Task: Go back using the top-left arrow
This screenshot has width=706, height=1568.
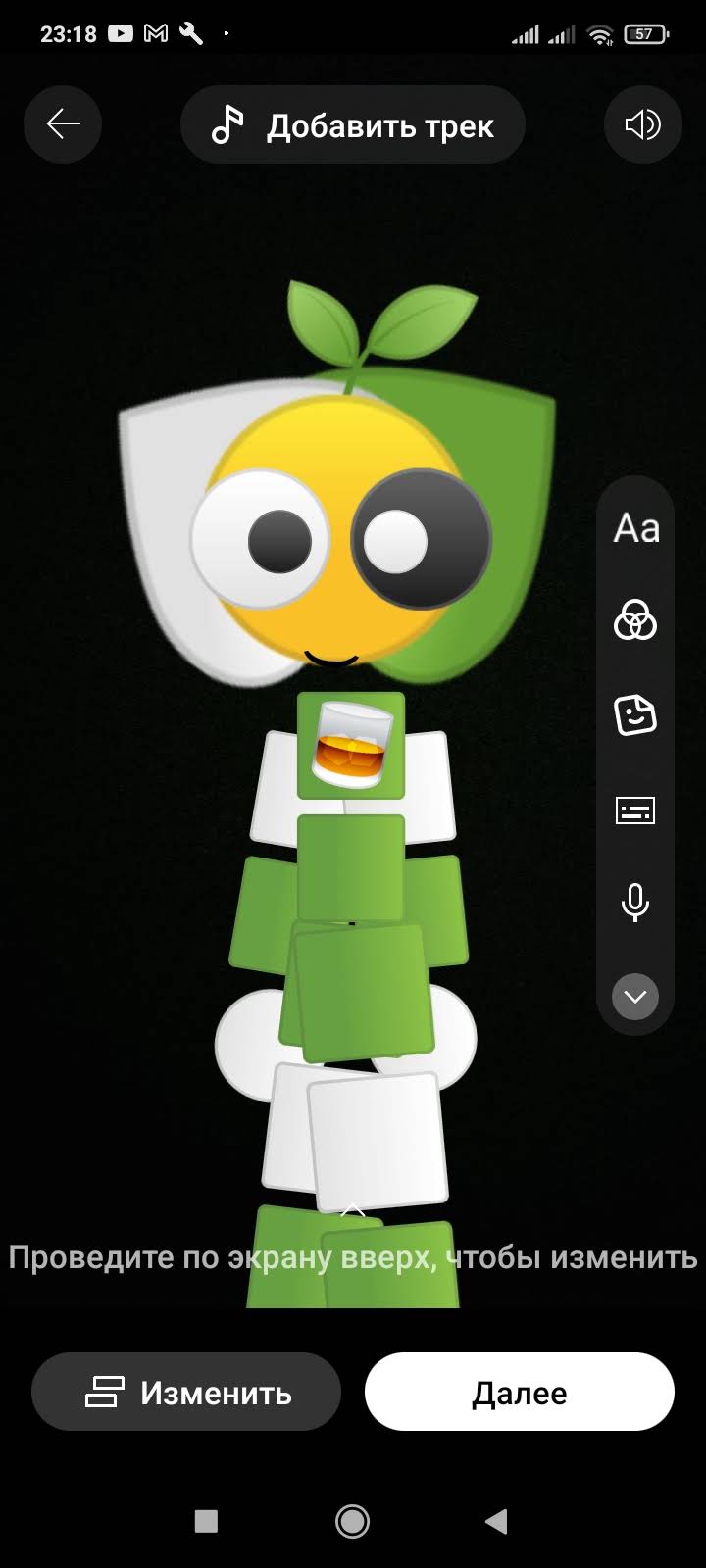Action: pyautogui.click(x=63, y=124)
